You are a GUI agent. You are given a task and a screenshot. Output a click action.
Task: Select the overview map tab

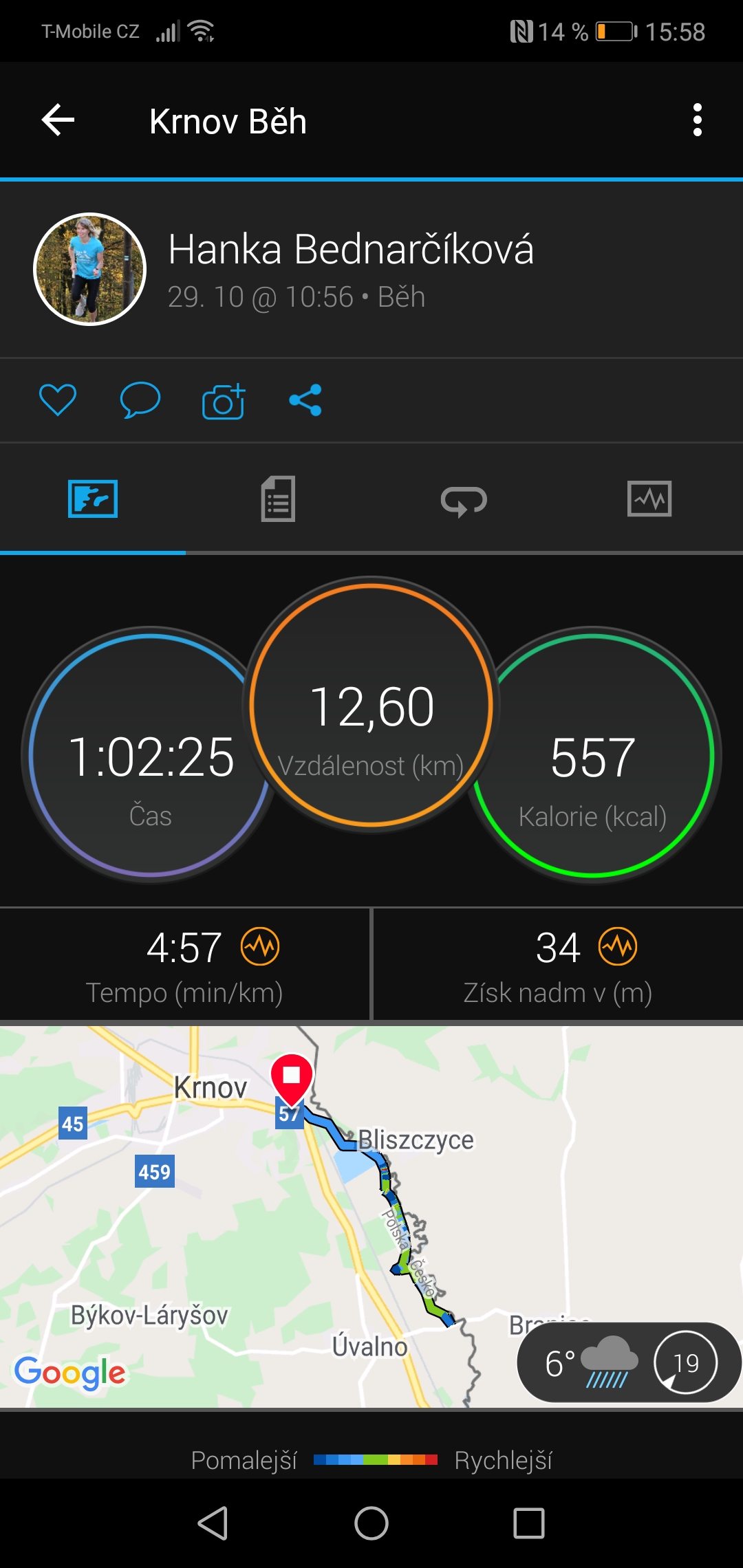click(x=93, y=499)
